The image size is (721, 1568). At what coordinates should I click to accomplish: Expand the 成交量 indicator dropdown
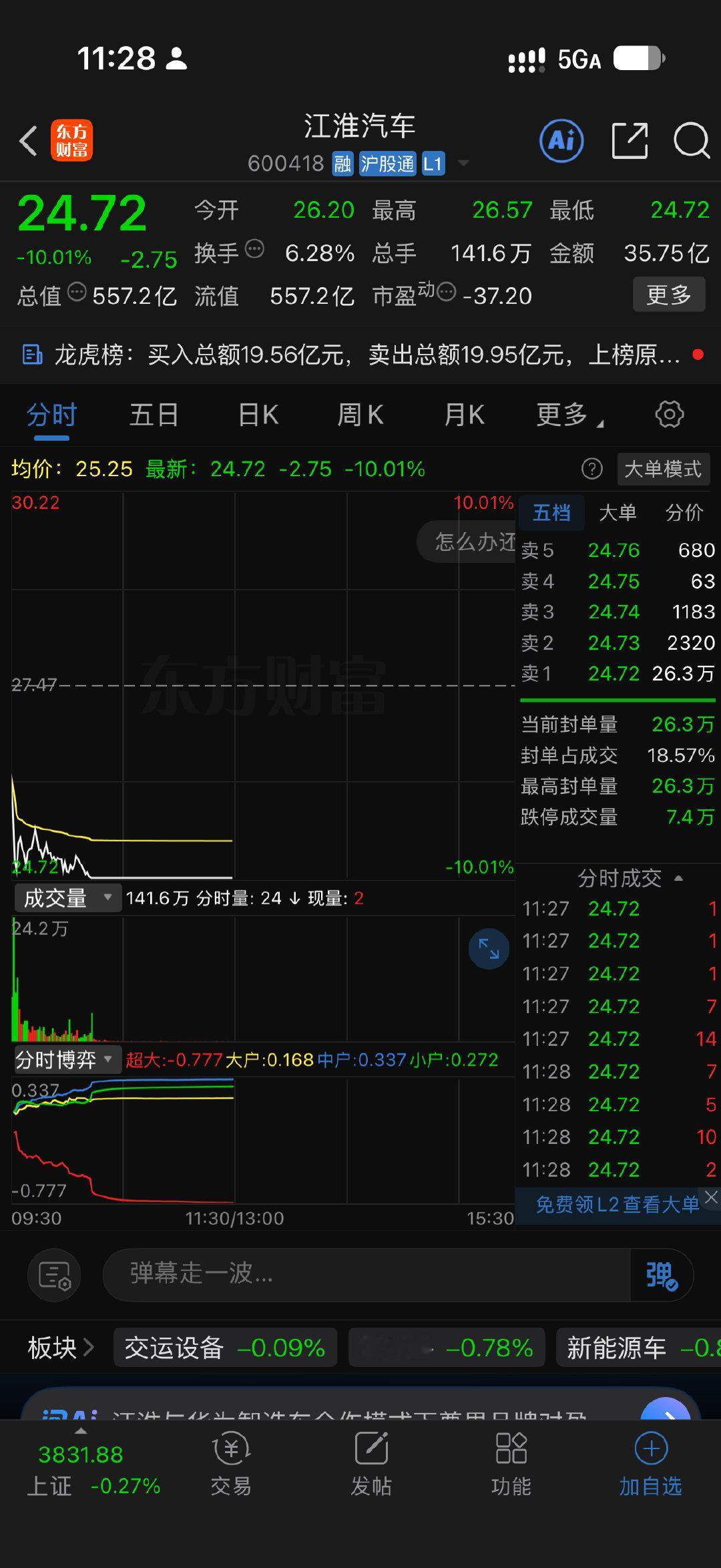pyautogui.click(x=67, y=898)
